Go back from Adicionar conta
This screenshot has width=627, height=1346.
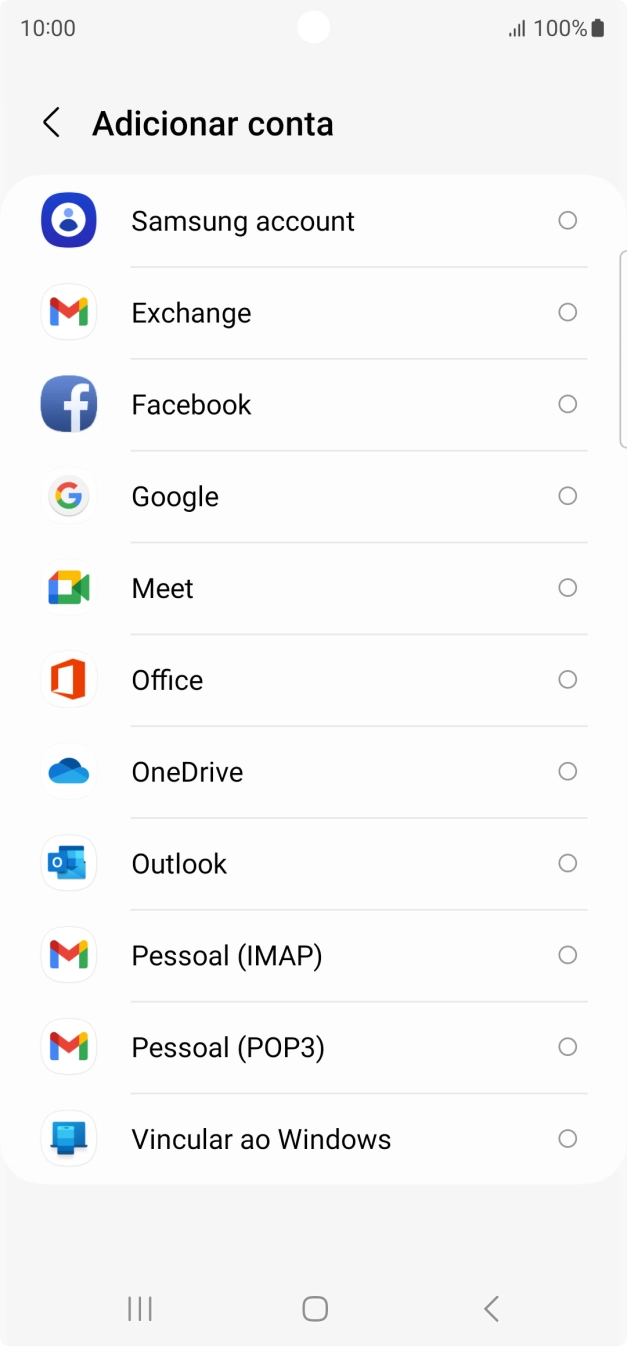[51, 123]
